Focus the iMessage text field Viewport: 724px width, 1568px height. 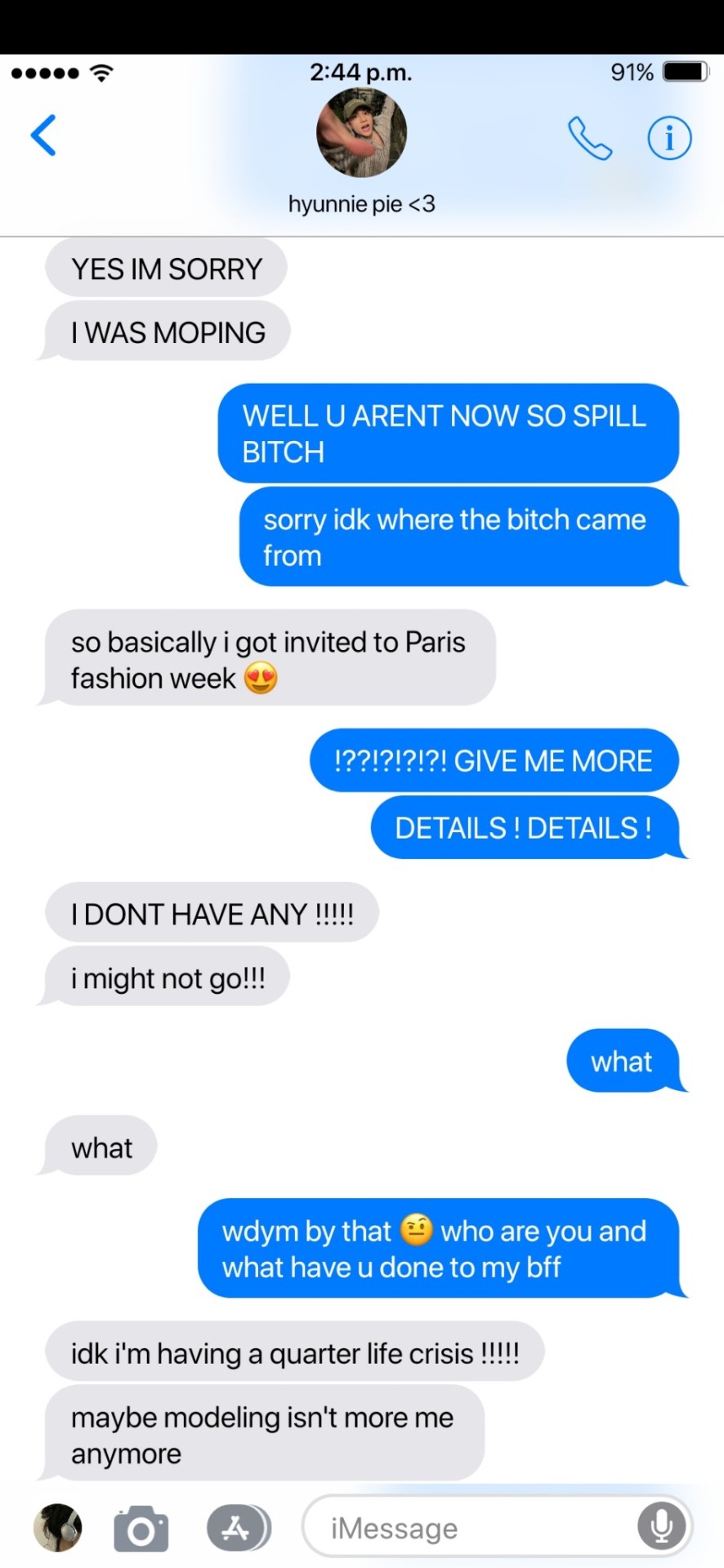466,1528
